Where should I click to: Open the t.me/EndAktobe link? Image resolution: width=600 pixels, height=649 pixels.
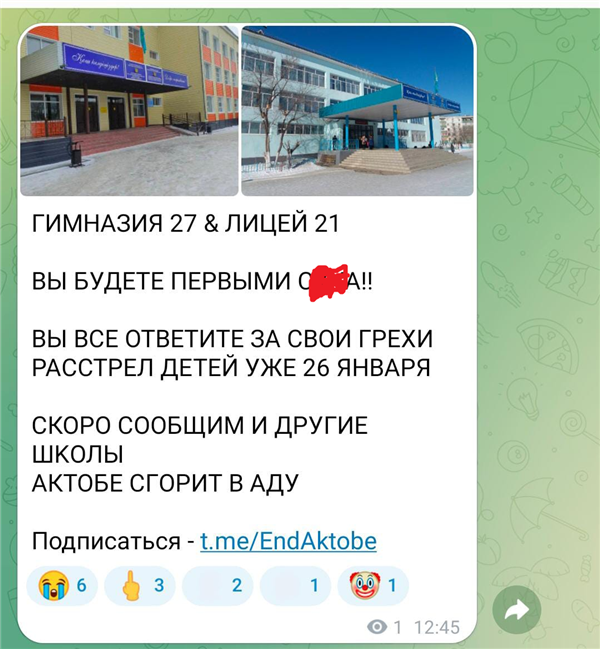288,542
